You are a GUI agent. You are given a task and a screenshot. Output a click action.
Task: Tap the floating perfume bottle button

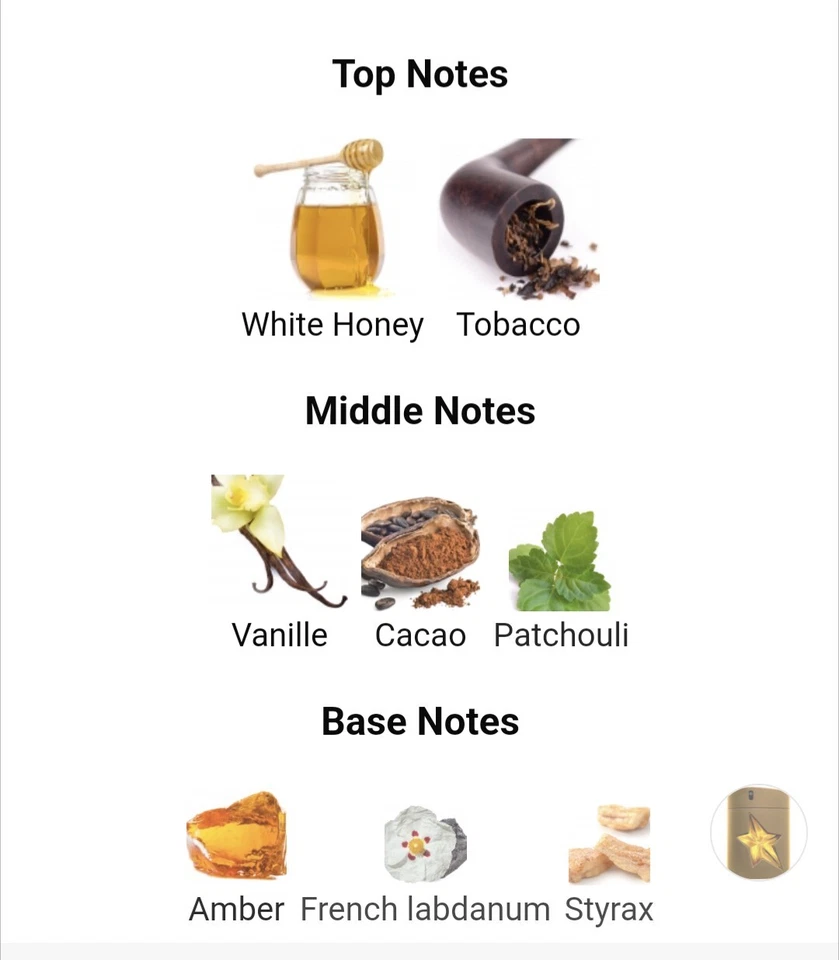(758, 832)
